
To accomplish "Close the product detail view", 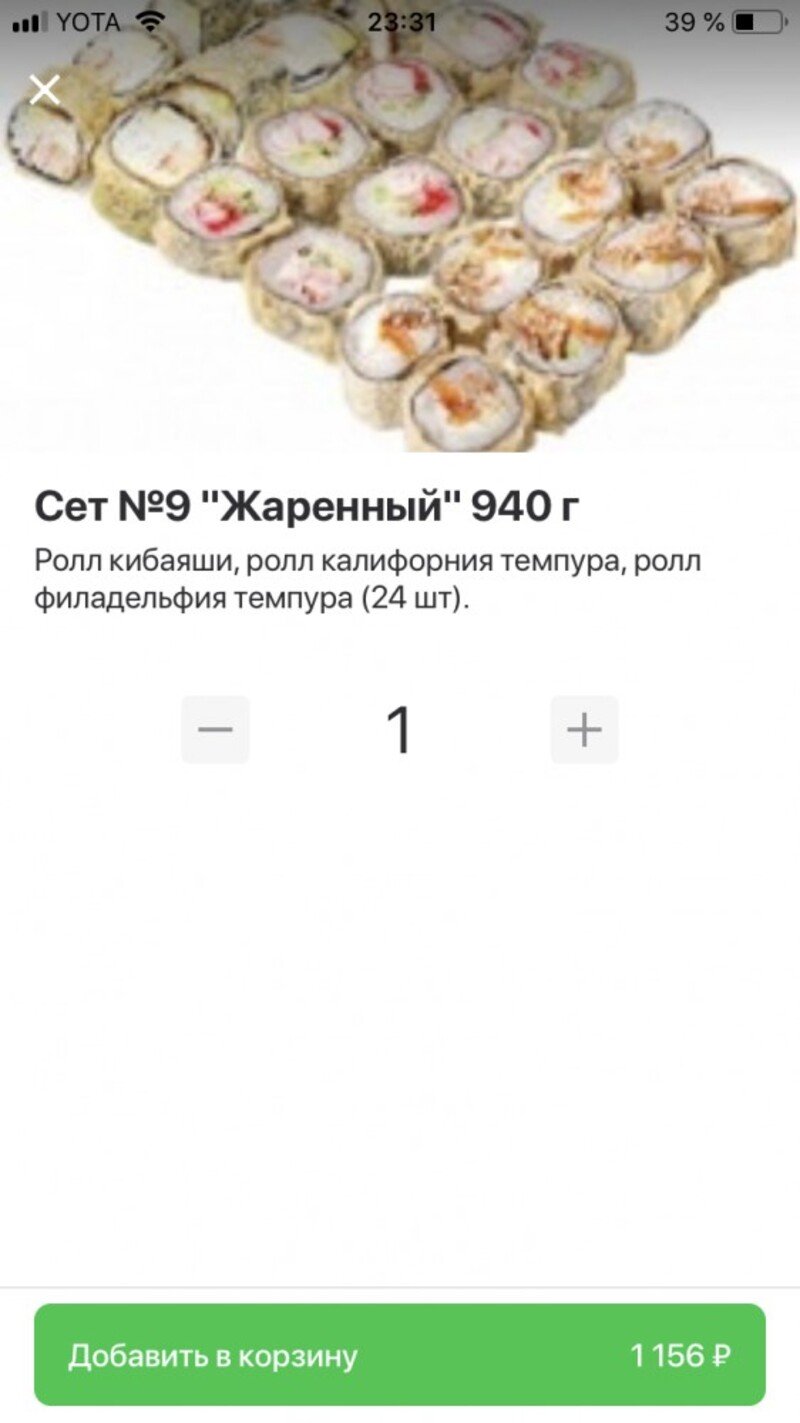I will coord(45,90).
